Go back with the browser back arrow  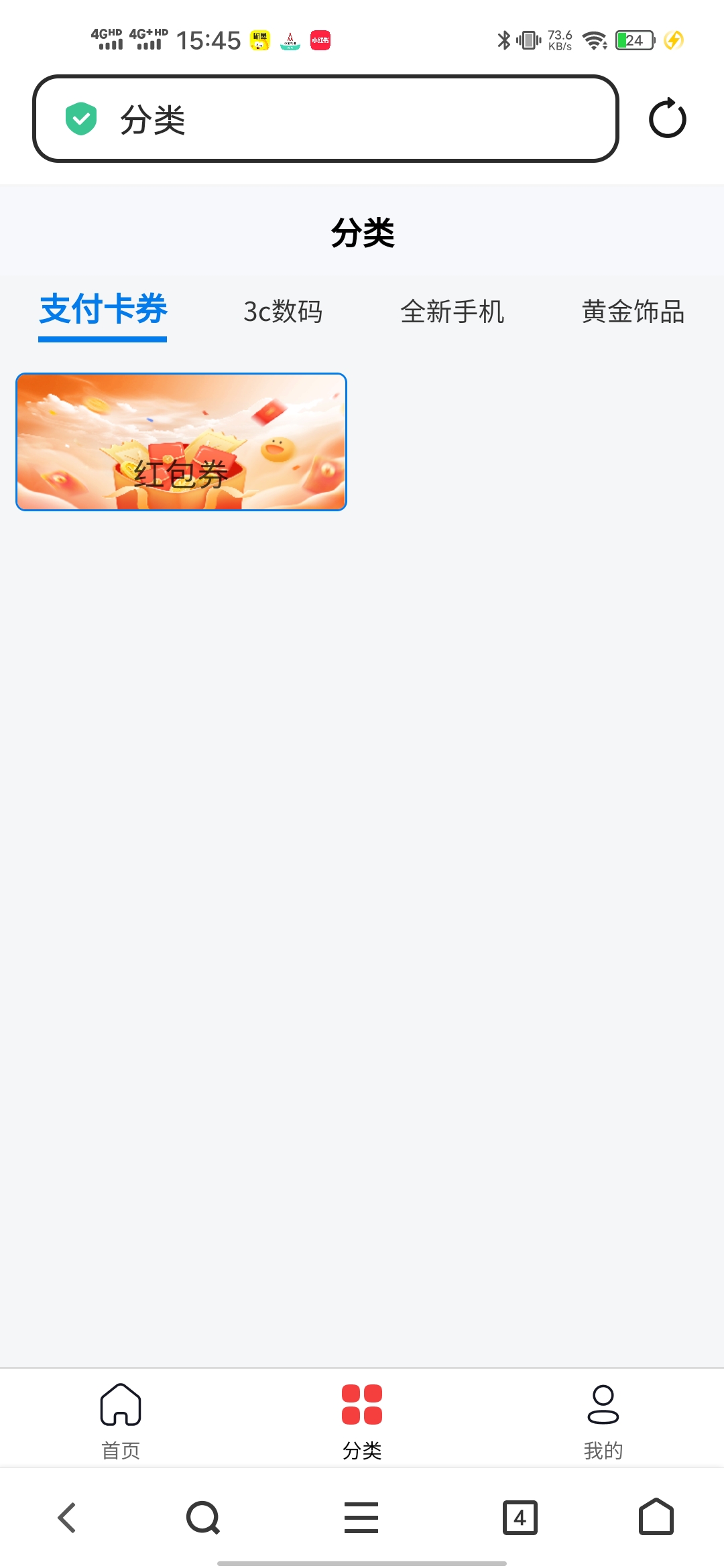pos(67,1518)
